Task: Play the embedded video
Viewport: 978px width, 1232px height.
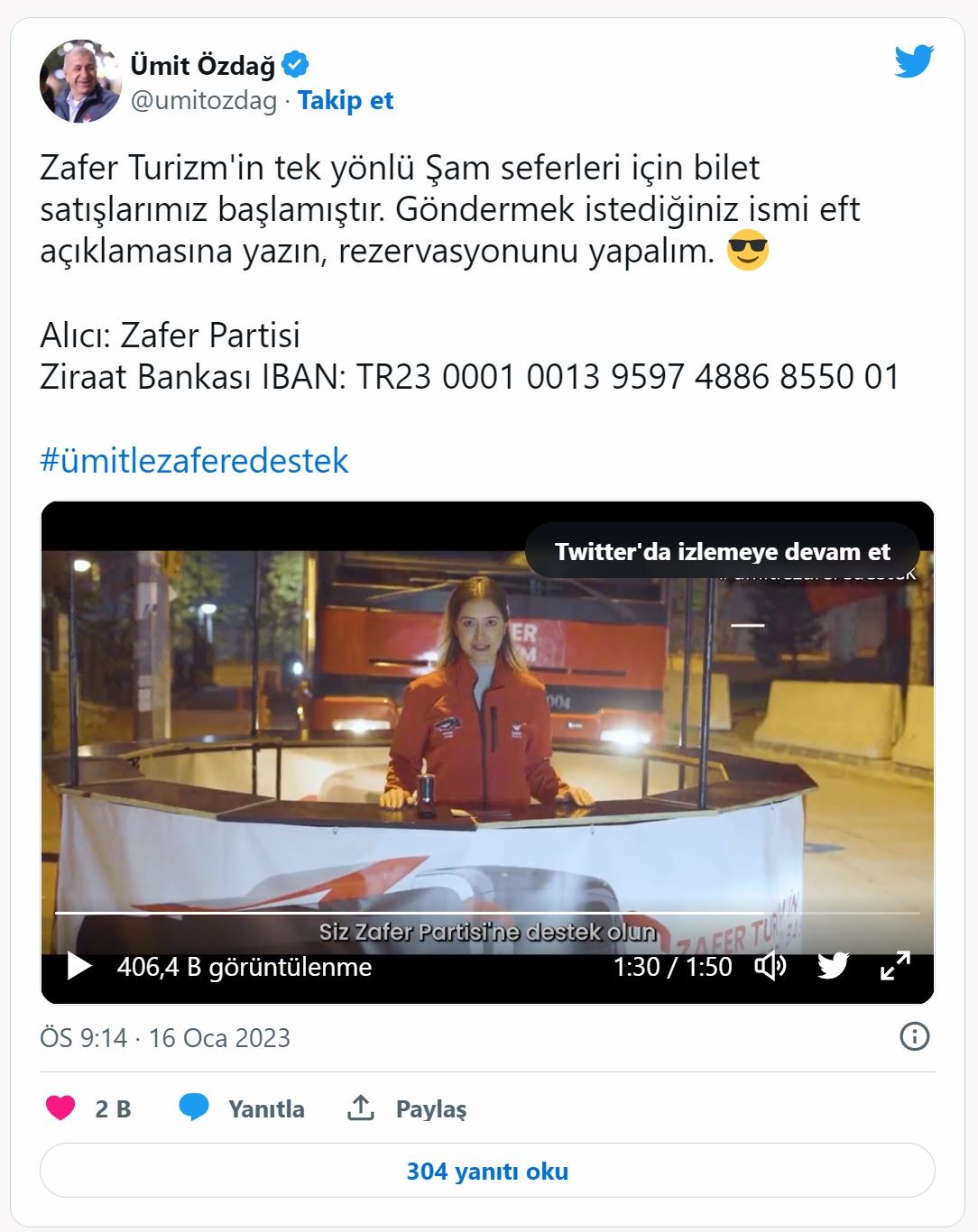Action: pyautogui.click(x=79, y=966)
